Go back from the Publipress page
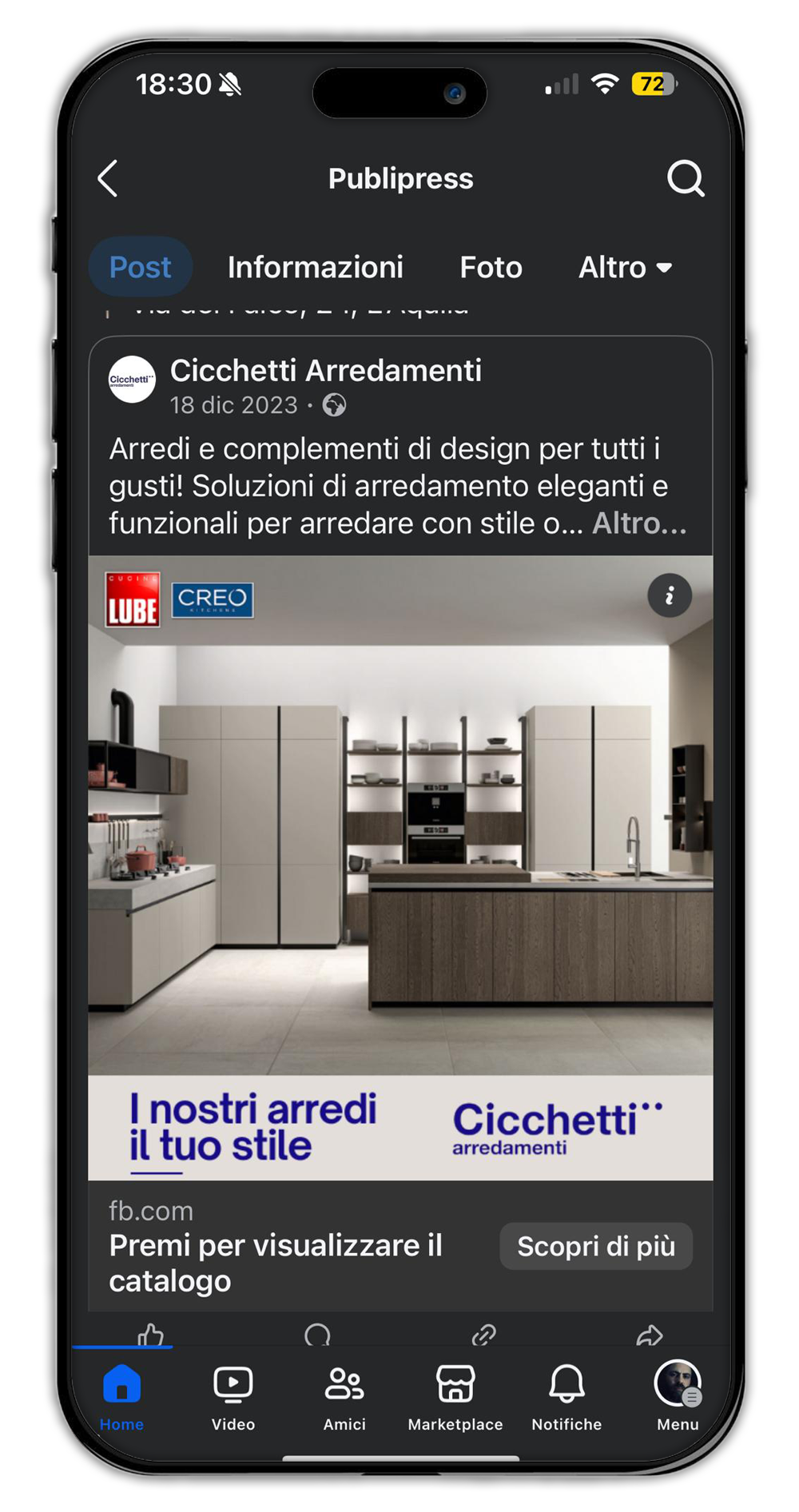This screenshot has width=799, height=1512. tap(109, 178)
